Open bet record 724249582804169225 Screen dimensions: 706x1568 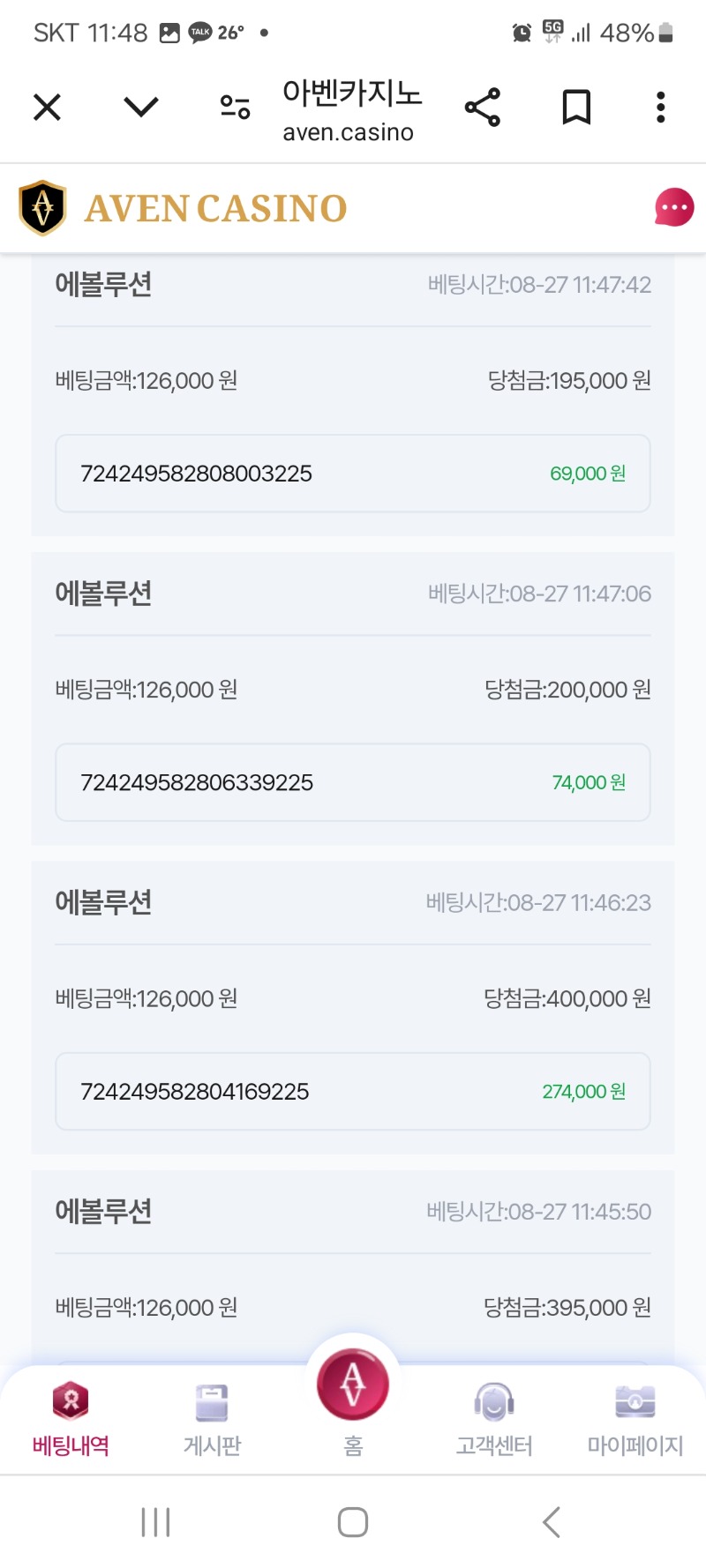[x=353, y=1091]
